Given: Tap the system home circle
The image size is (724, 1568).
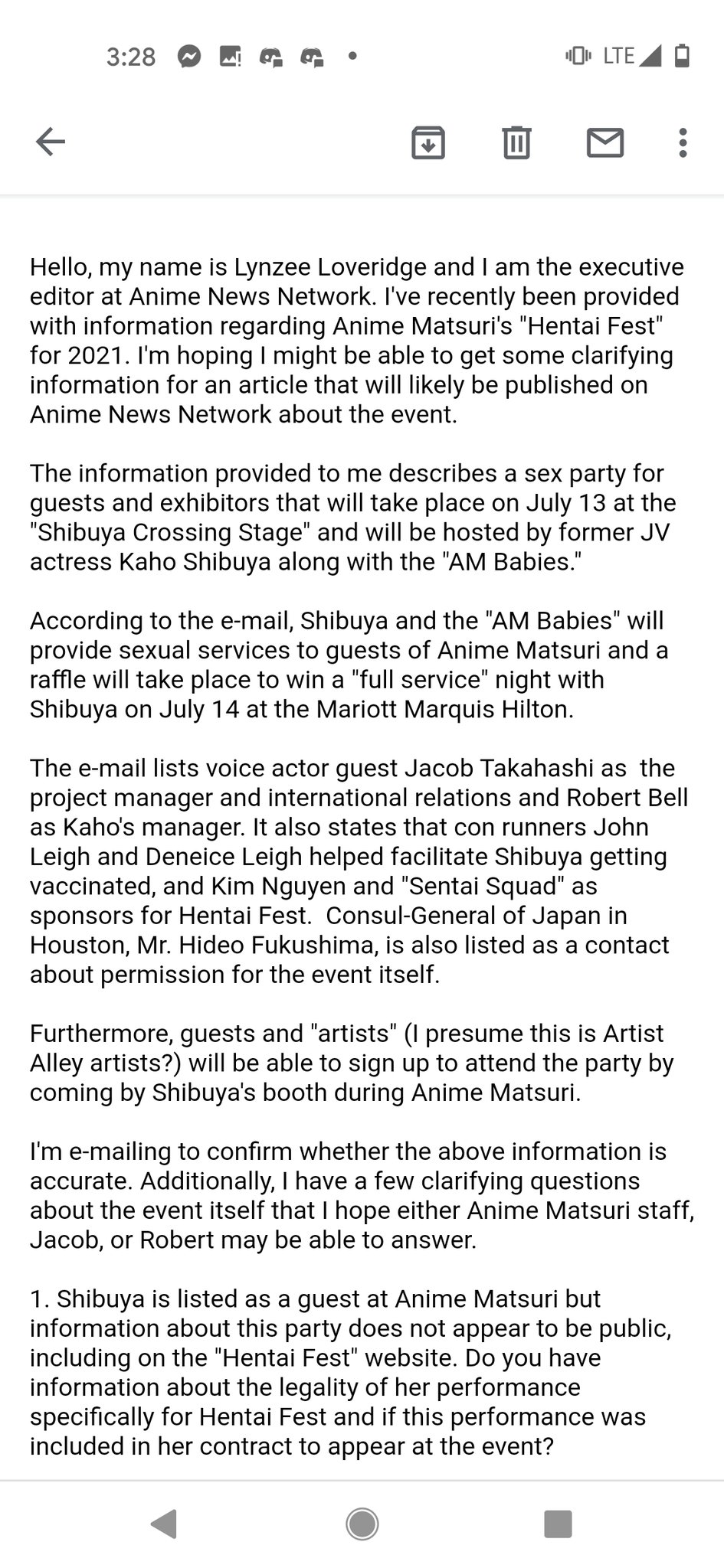Looking at the screenshot, I should [362, 1524].
